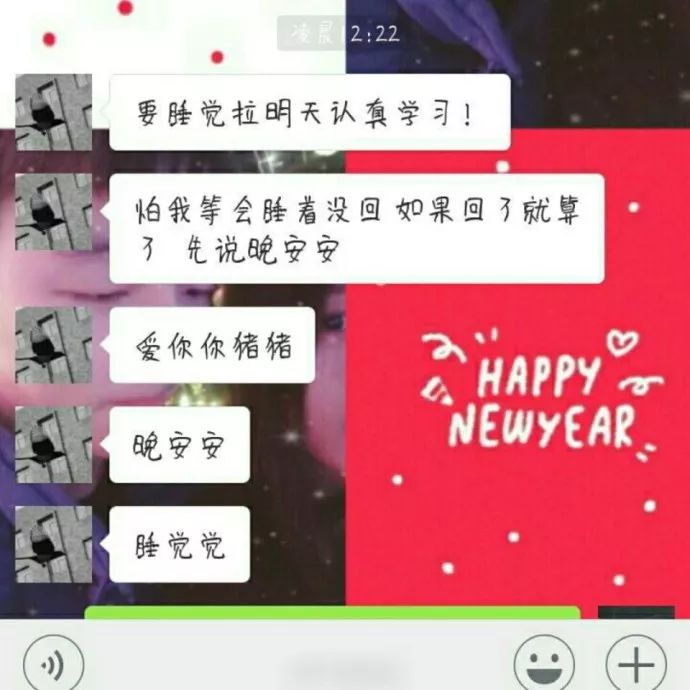Viewport: 690px width, 690px height.
Task: Tap the avatar next to 爱你你猪猪 message
Action: point(54,346)
